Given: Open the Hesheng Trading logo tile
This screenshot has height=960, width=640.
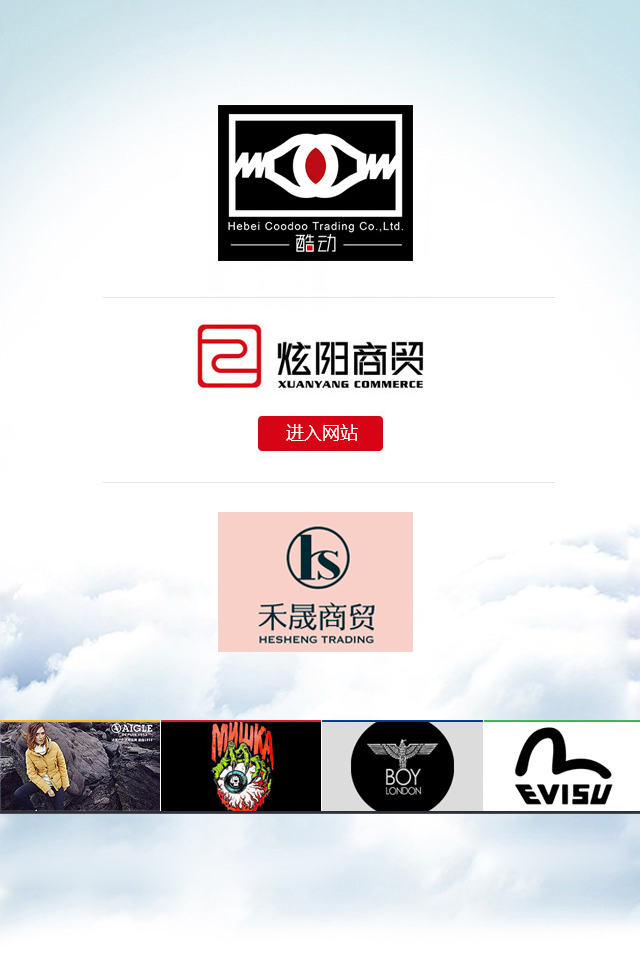Looking at the screenshot, I should 315,582.
